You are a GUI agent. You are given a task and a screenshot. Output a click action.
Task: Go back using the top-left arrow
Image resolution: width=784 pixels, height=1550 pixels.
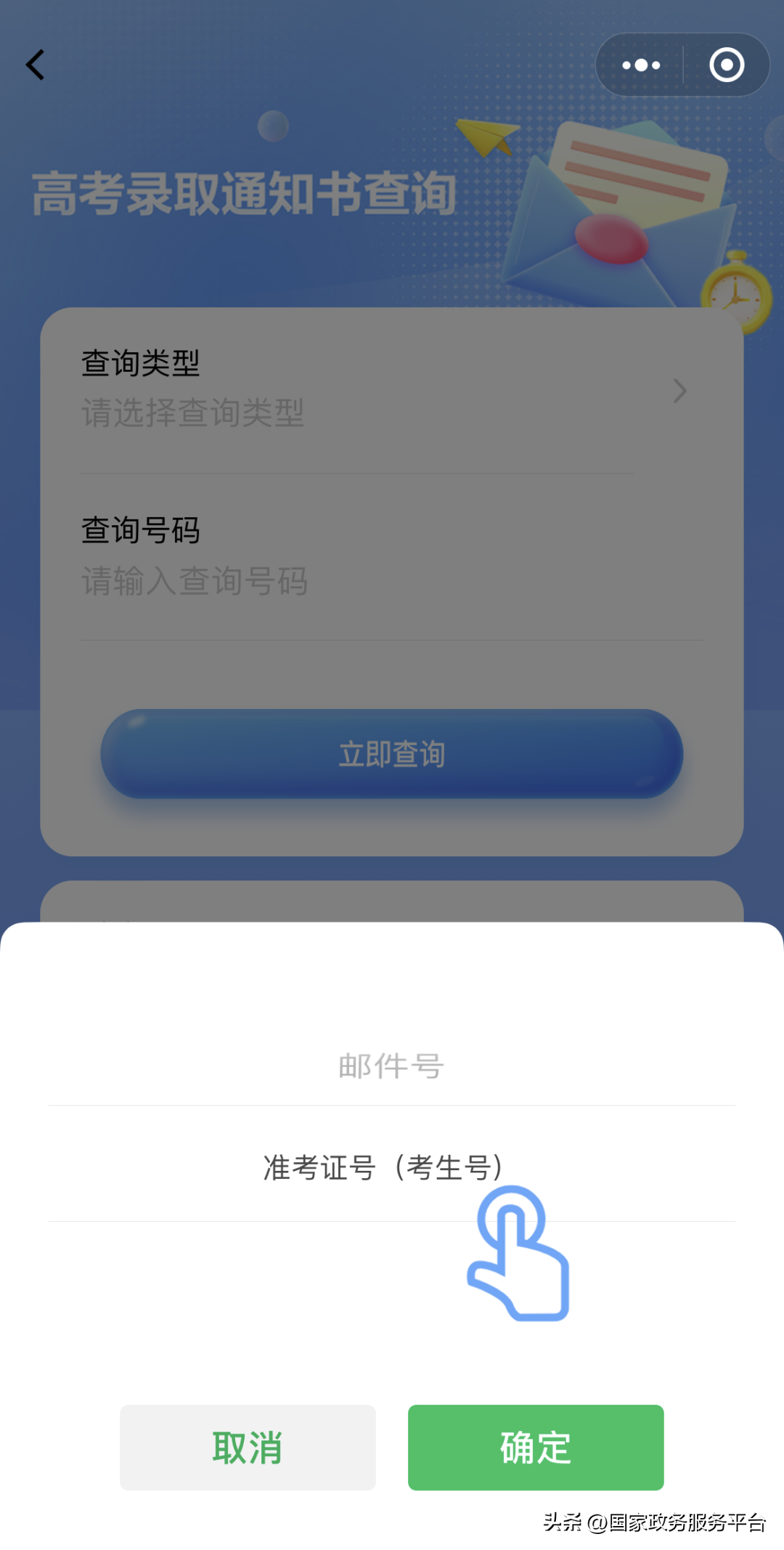pyautogui.click(x=36, y=65)
